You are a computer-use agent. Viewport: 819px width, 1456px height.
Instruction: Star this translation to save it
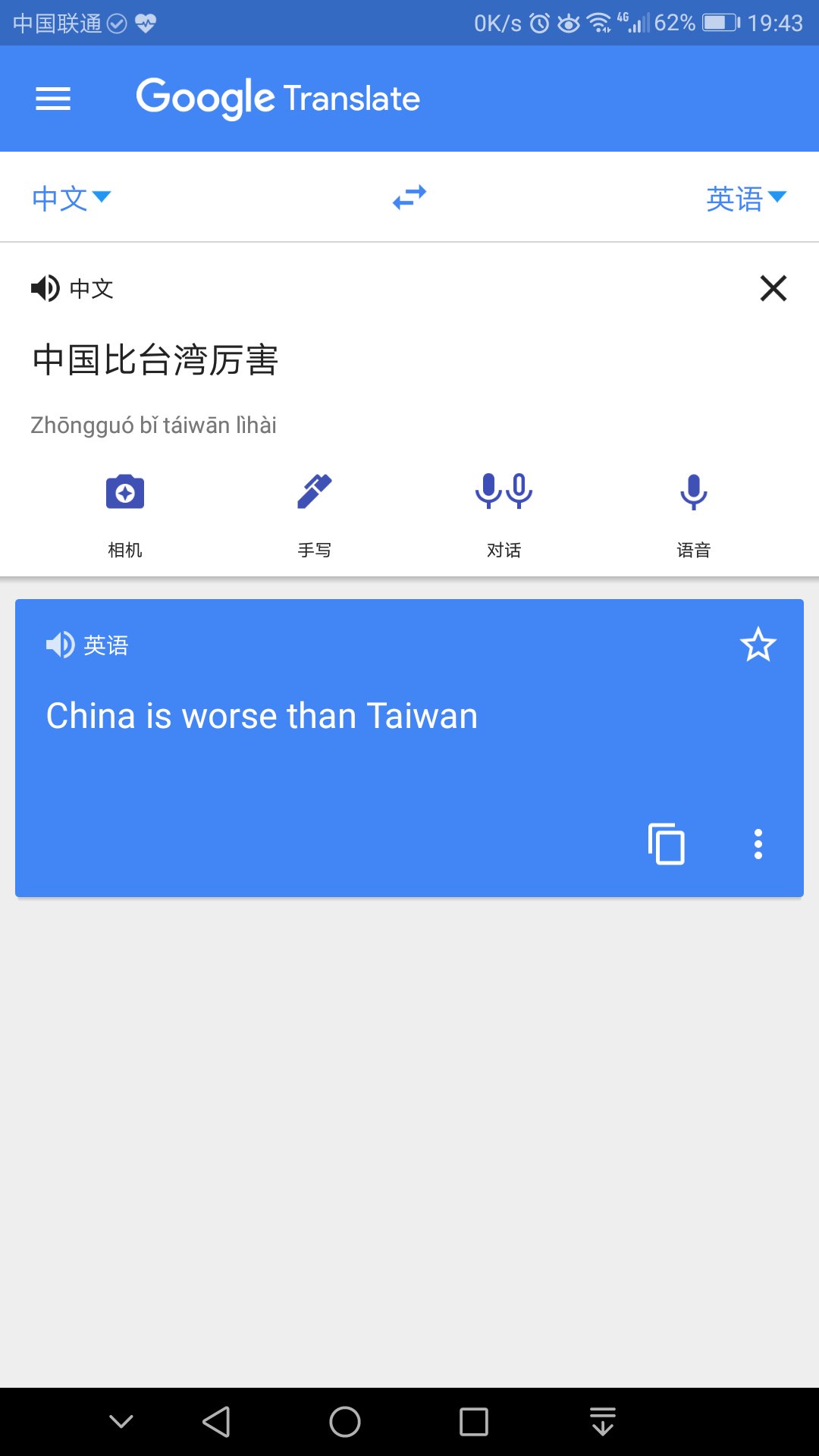[758, 645]
